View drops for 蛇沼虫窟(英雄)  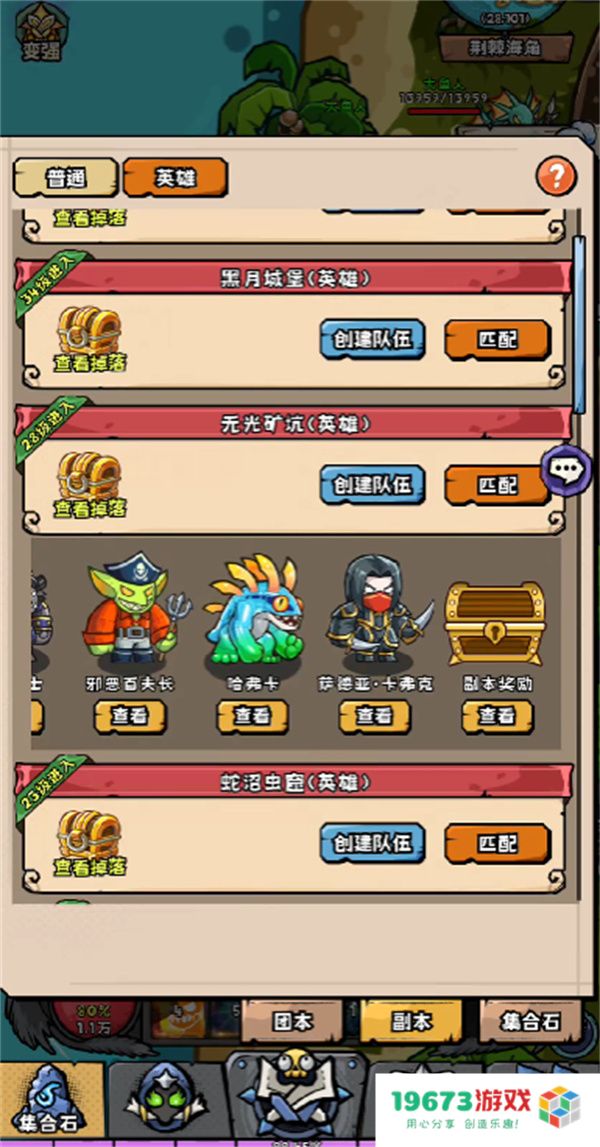[89, 843]
